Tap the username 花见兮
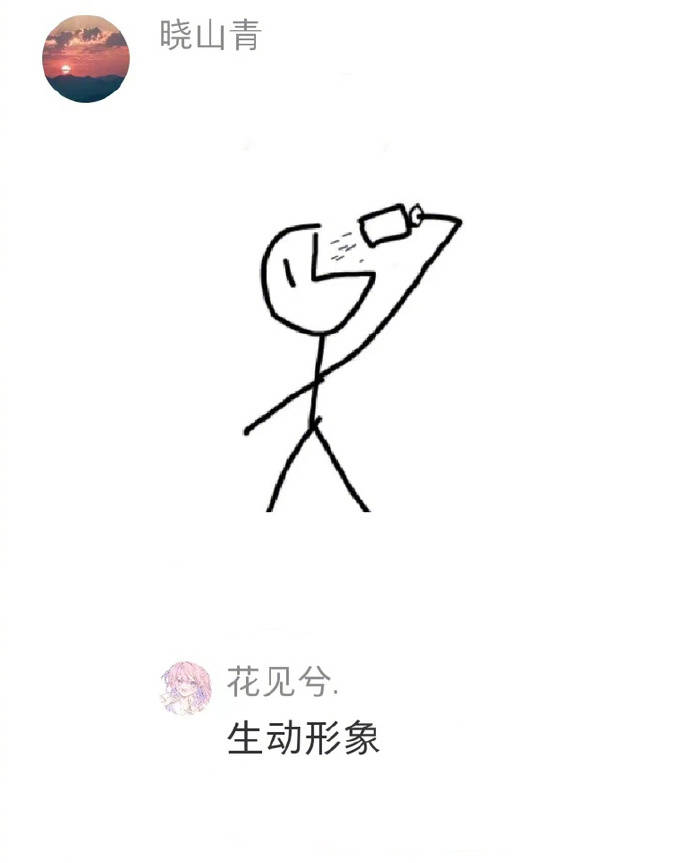Image resolution: width=690 pixels, height=863 pixels. pos(282,684)
